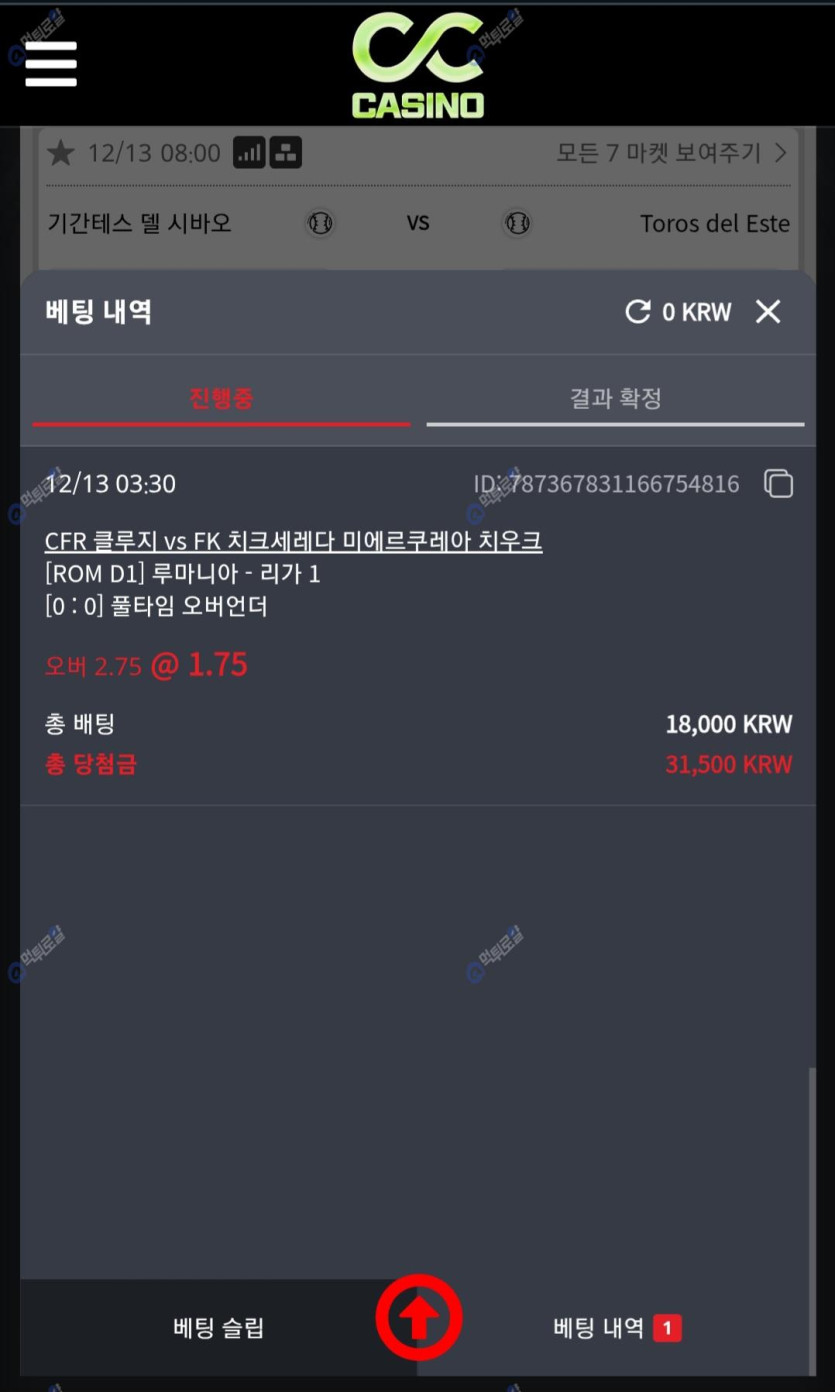Open the CFR 클루지 vs FK 치크세레다 match link

[x=293, y=542]
